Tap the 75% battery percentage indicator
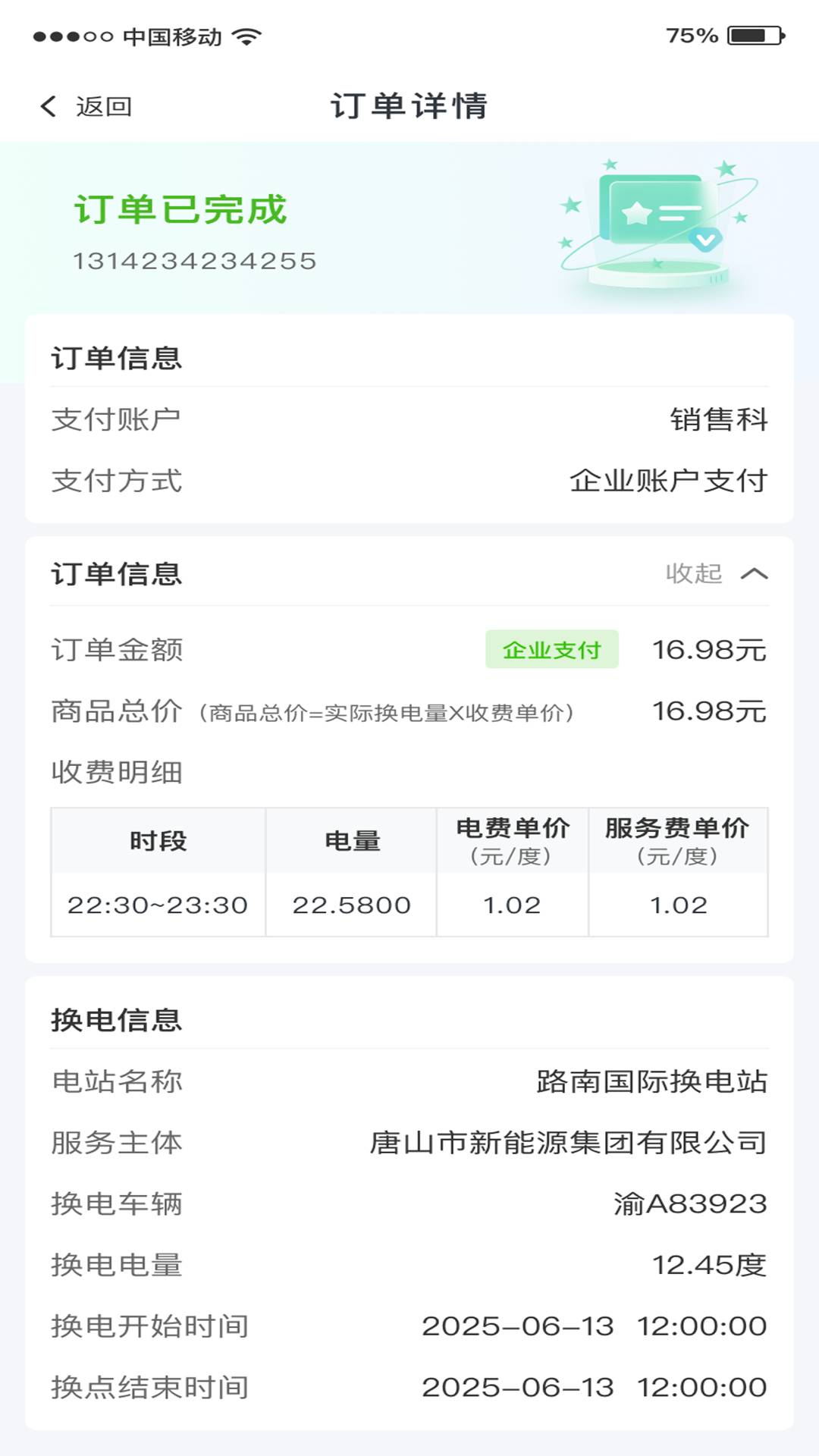 pos(691,33)
